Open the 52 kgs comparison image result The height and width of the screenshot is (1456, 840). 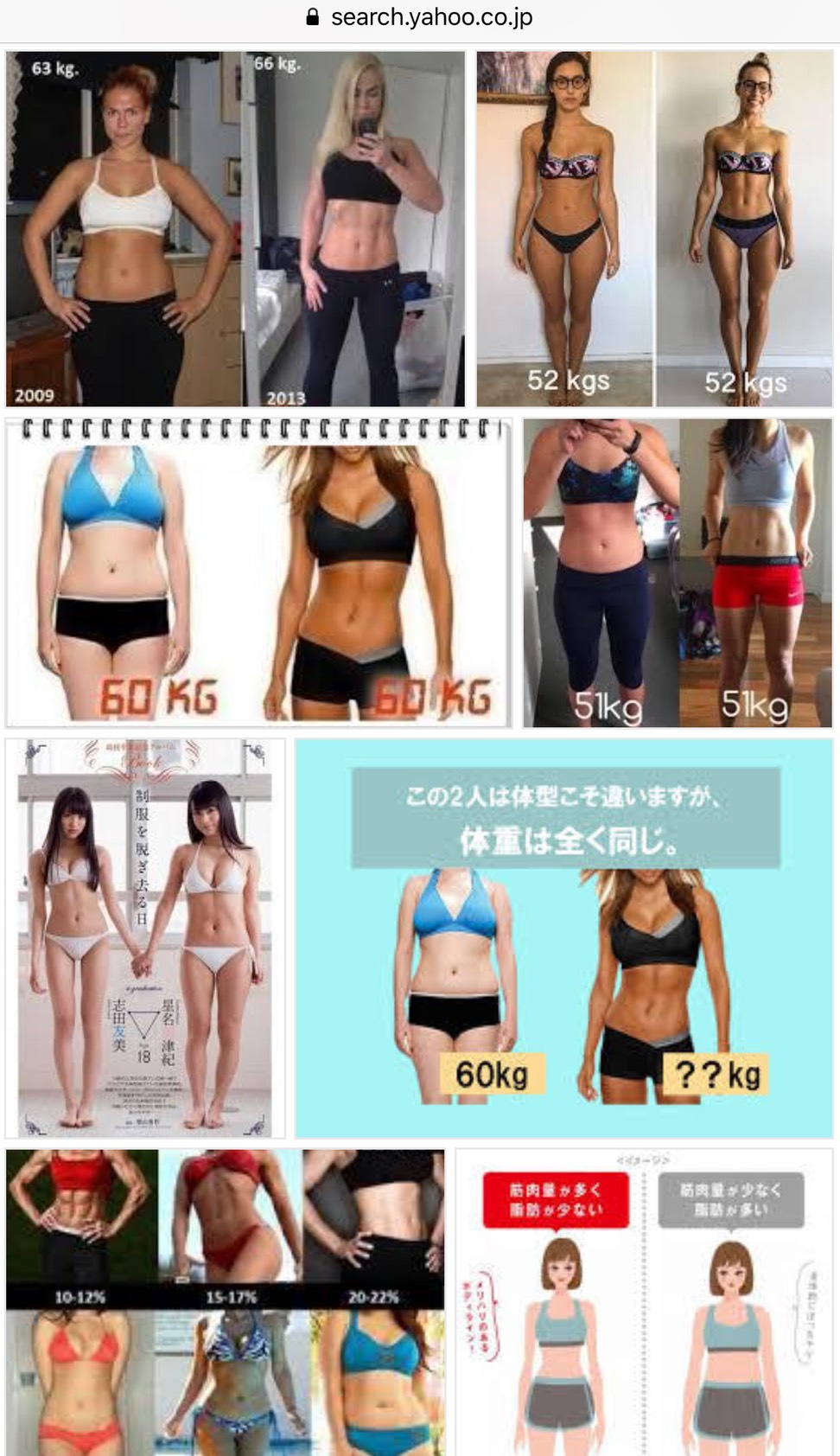(654, 229)
